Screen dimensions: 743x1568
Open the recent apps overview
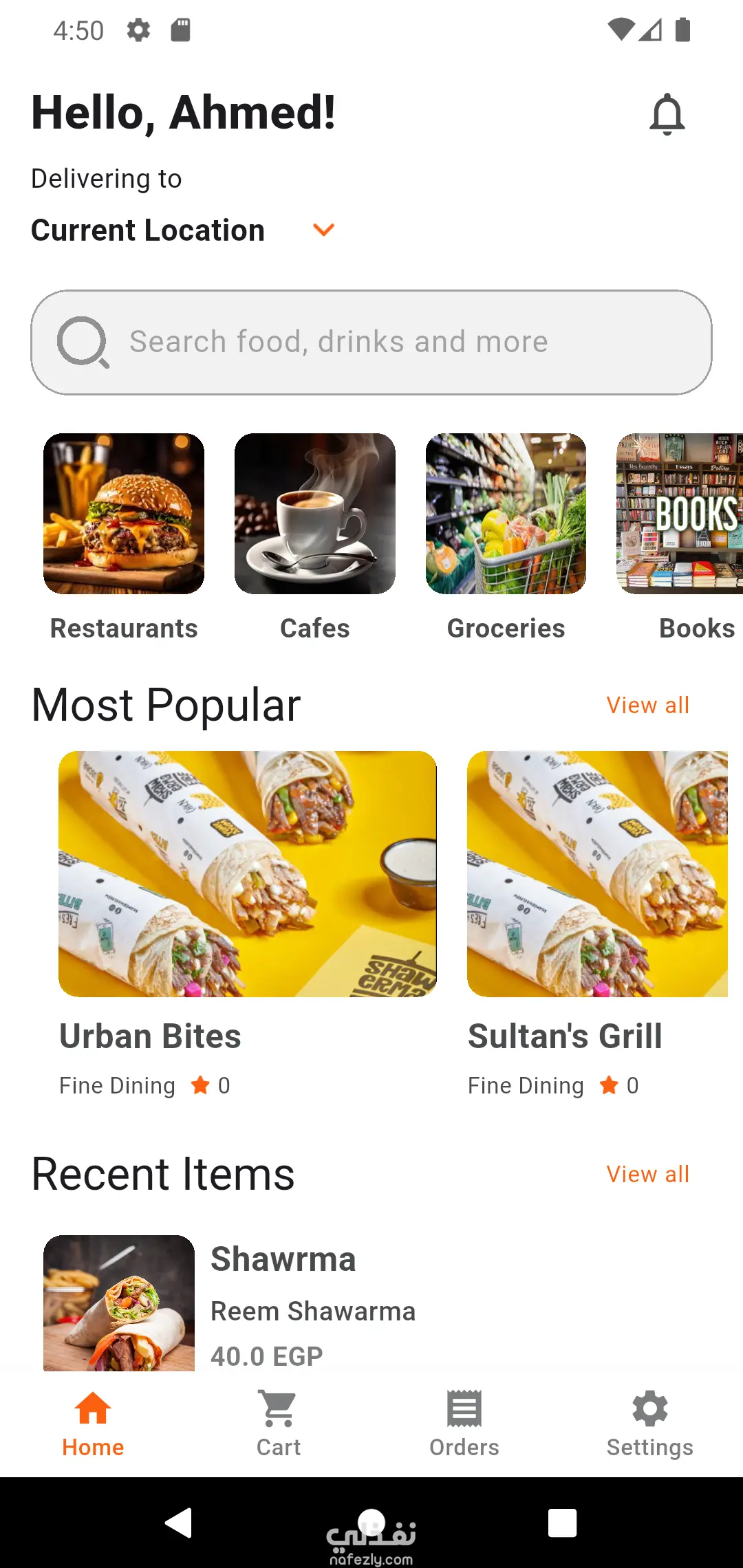(x=562, y=1523)
